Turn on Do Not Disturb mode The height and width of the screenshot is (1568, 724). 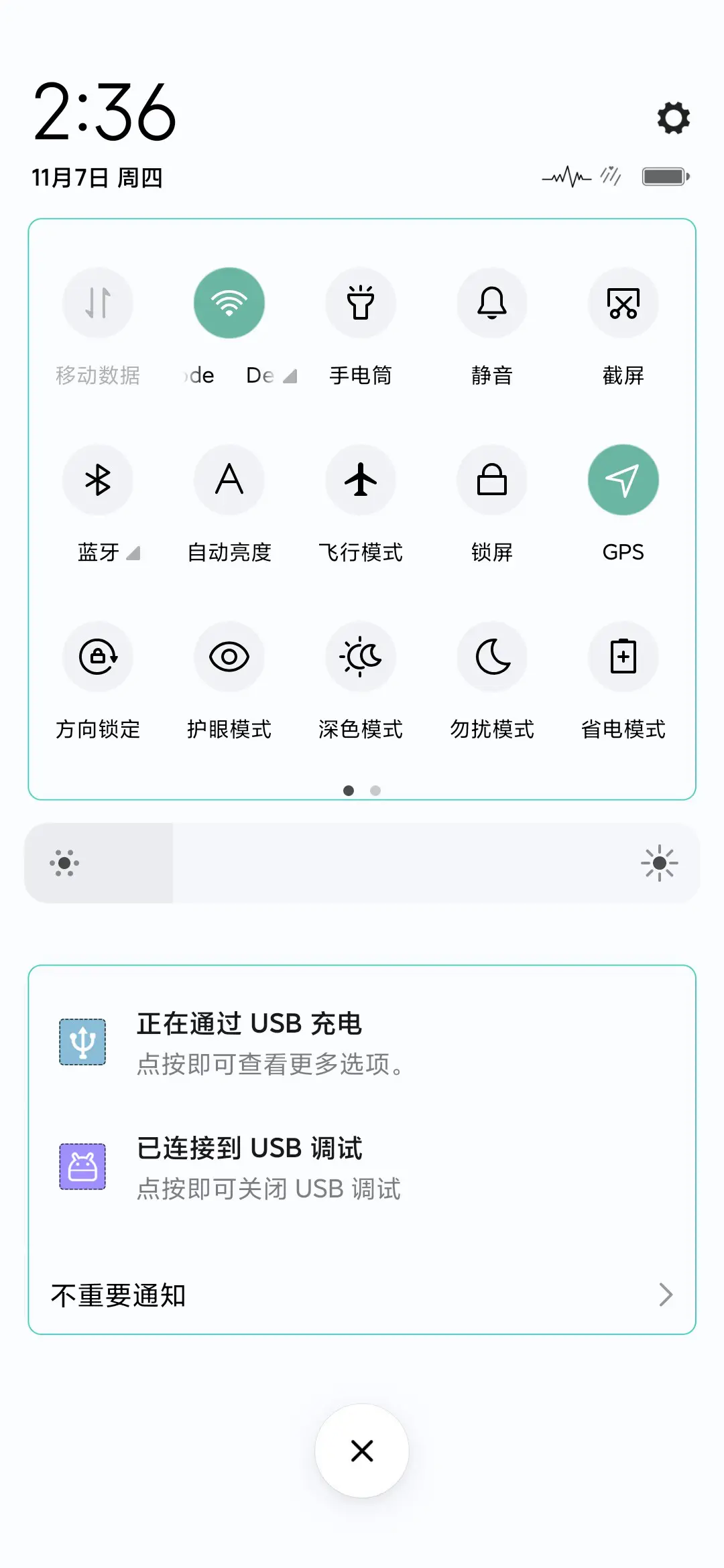(x=491, y=657)
